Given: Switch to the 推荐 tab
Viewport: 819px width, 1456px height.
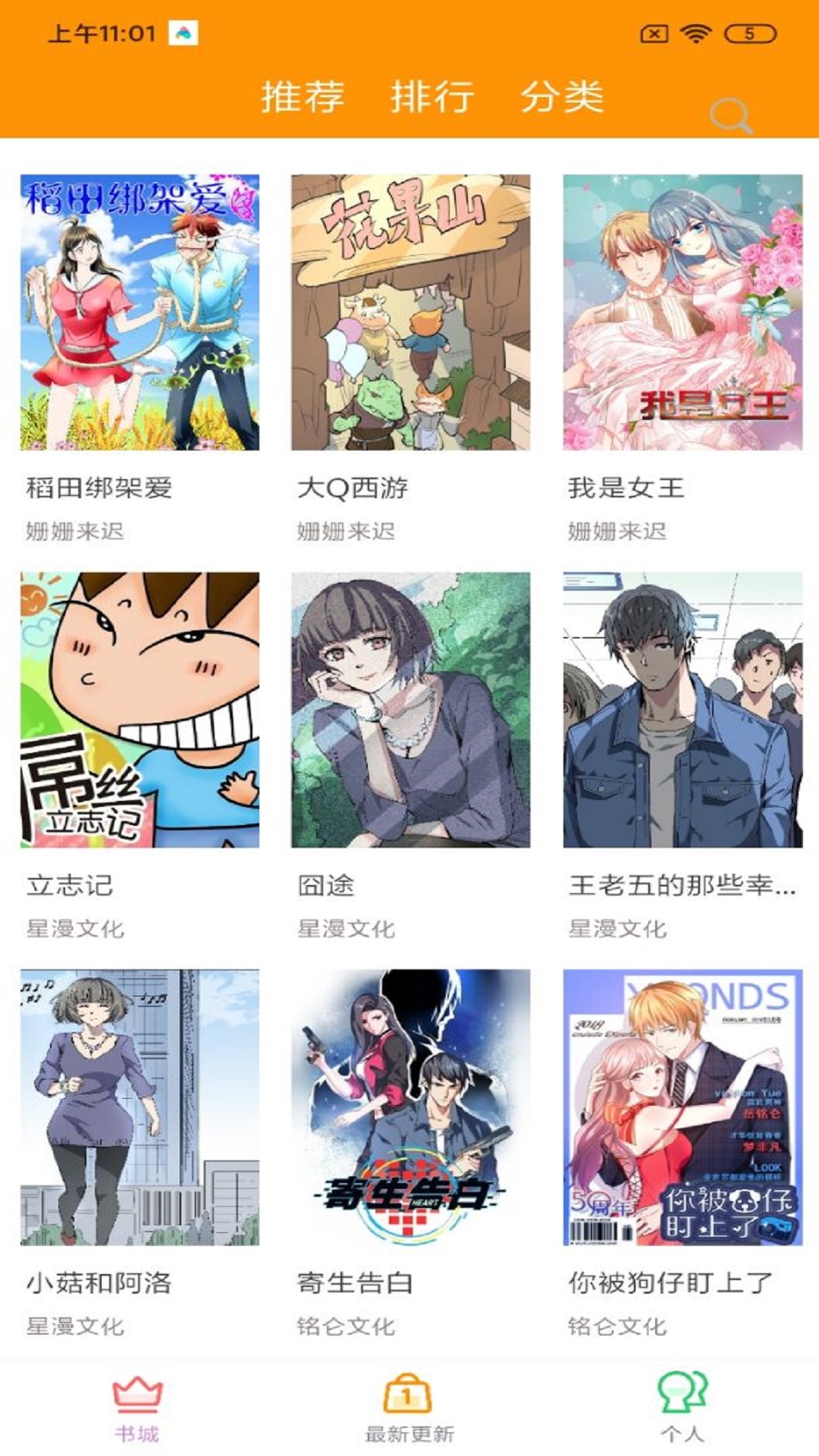Looking at the screenshot, I should [303, 97].
